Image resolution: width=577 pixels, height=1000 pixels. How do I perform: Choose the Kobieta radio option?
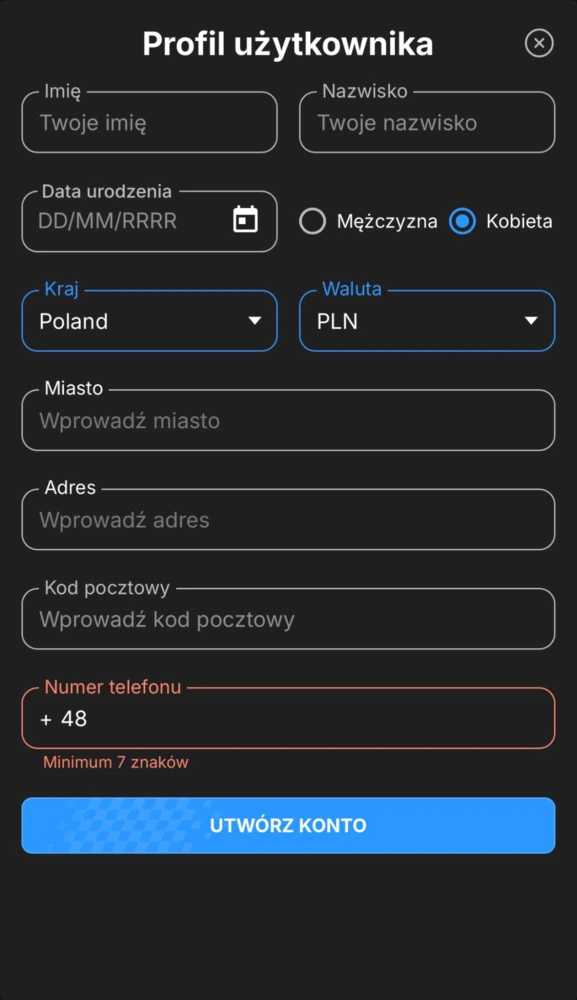pos(462,221)
